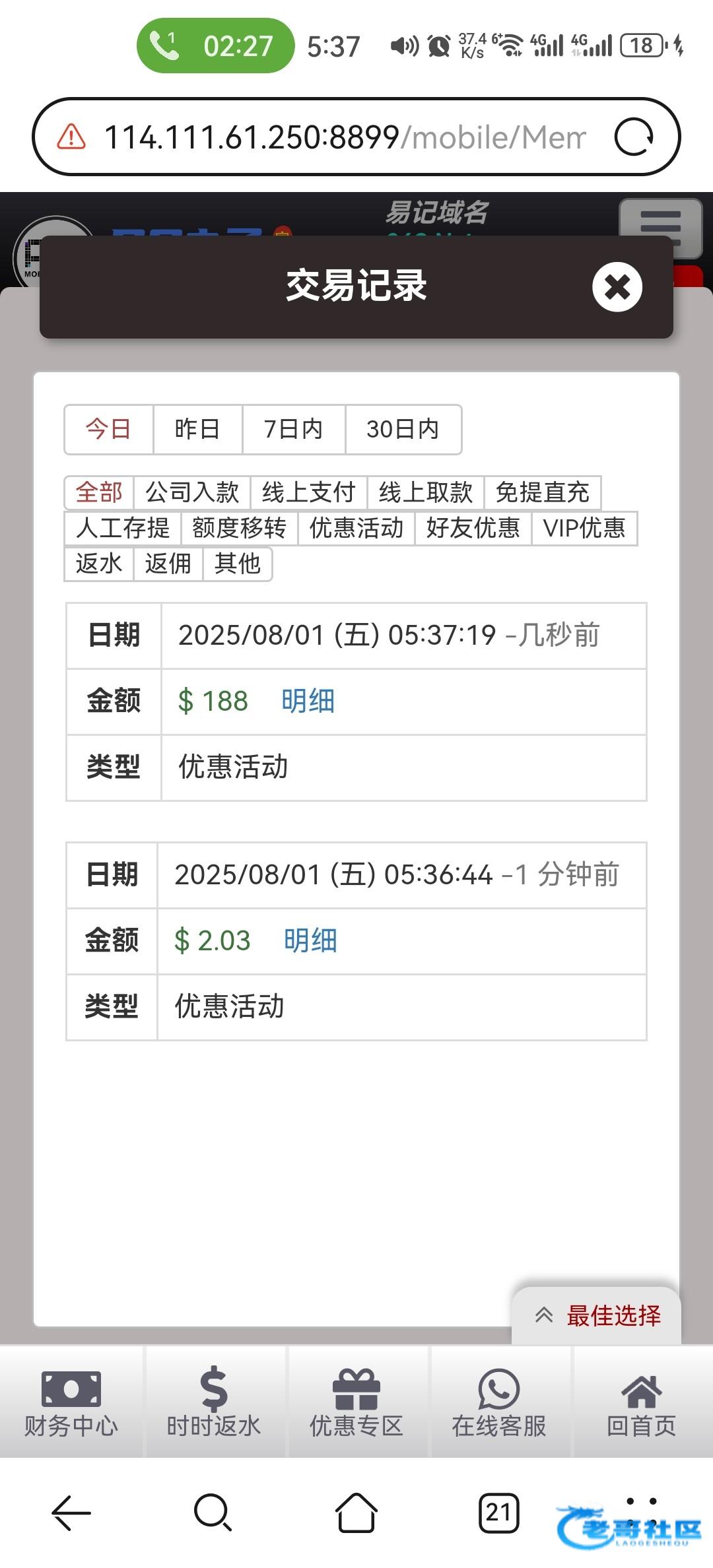Show 返水 records
The width and height of the screenshot is (713, 1568).
pos(99,564)
